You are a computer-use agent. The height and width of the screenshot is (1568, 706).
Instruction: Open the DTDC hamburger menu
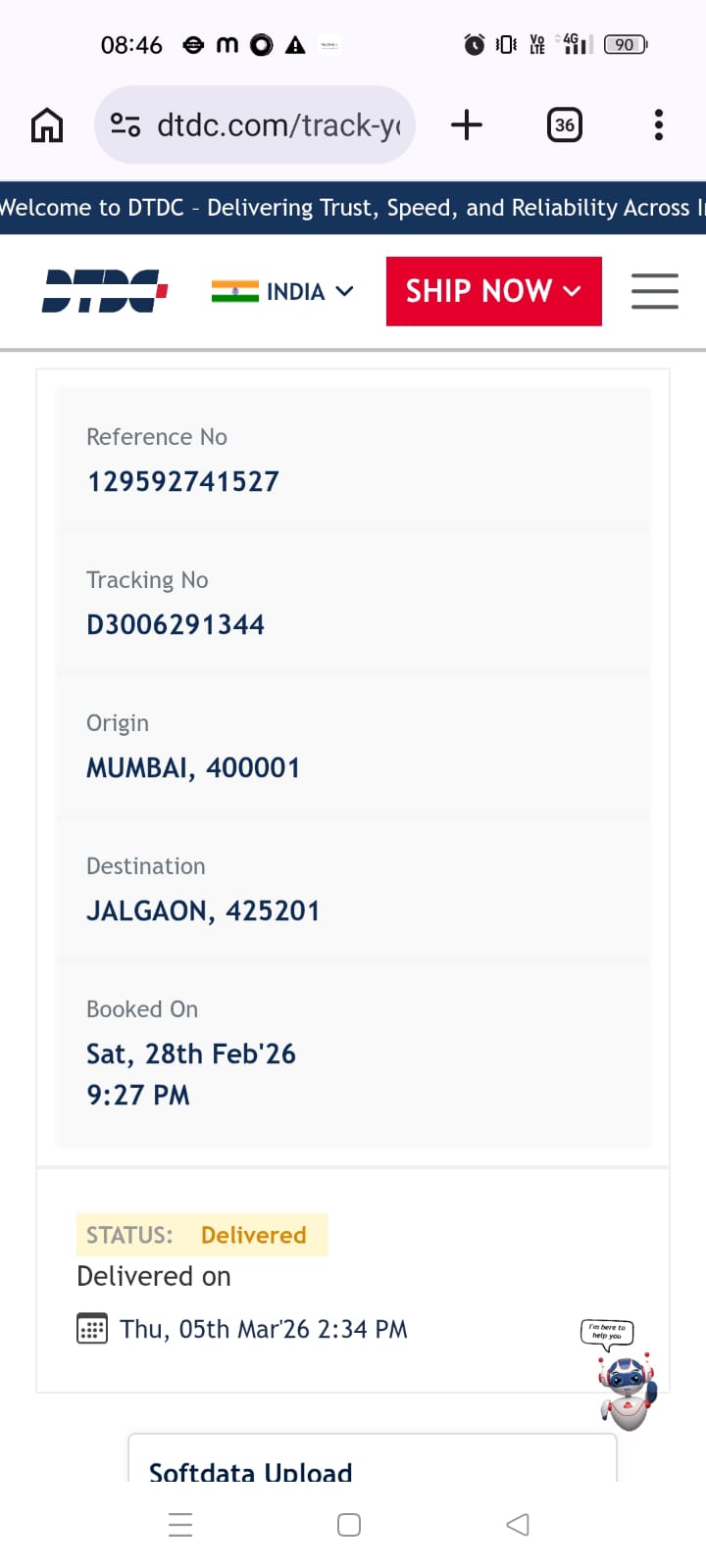click(x=654, y=291)
